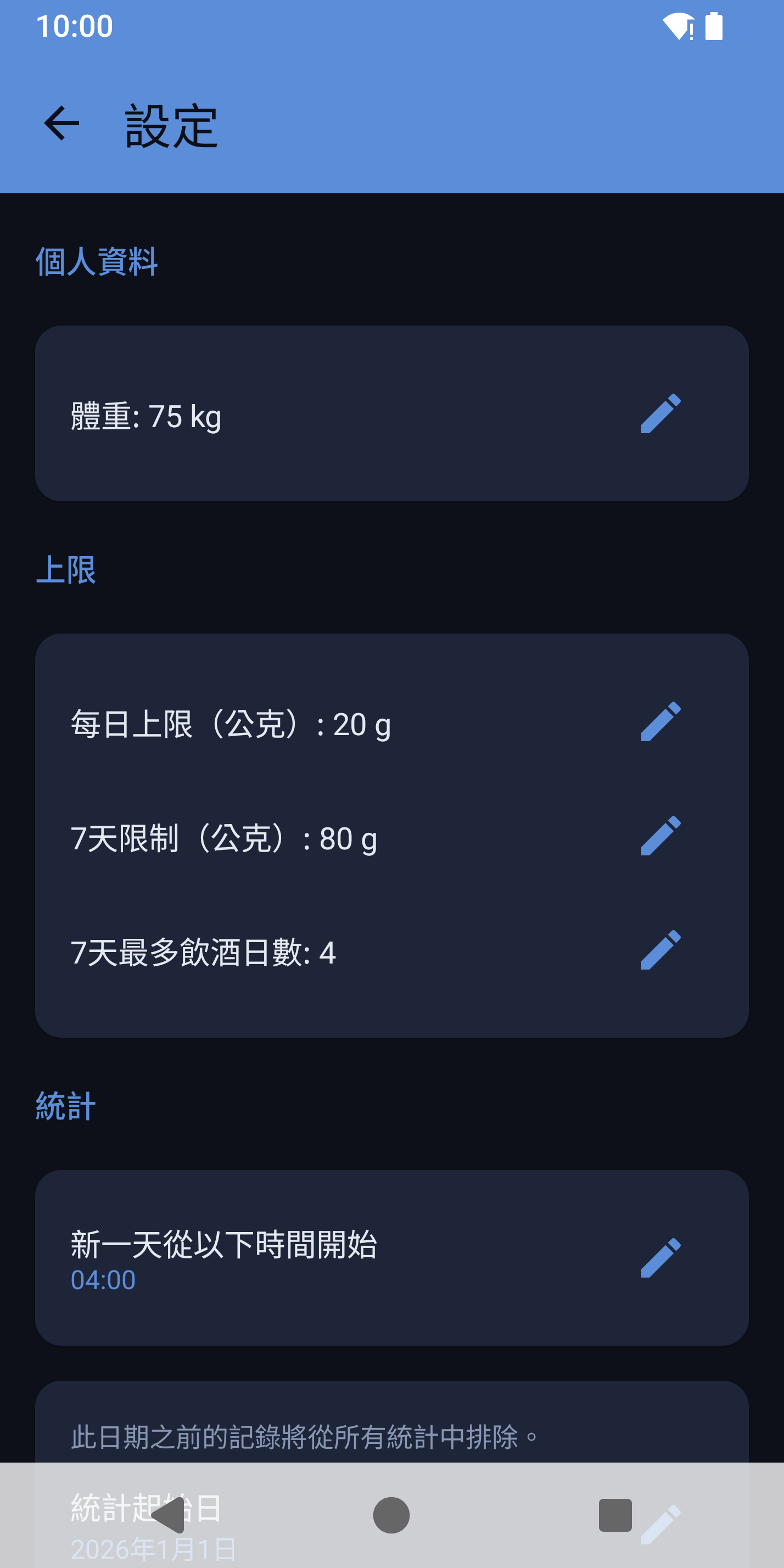Edit the 體重 75 kg value
784x1568 pixels.
click(661, 413)
